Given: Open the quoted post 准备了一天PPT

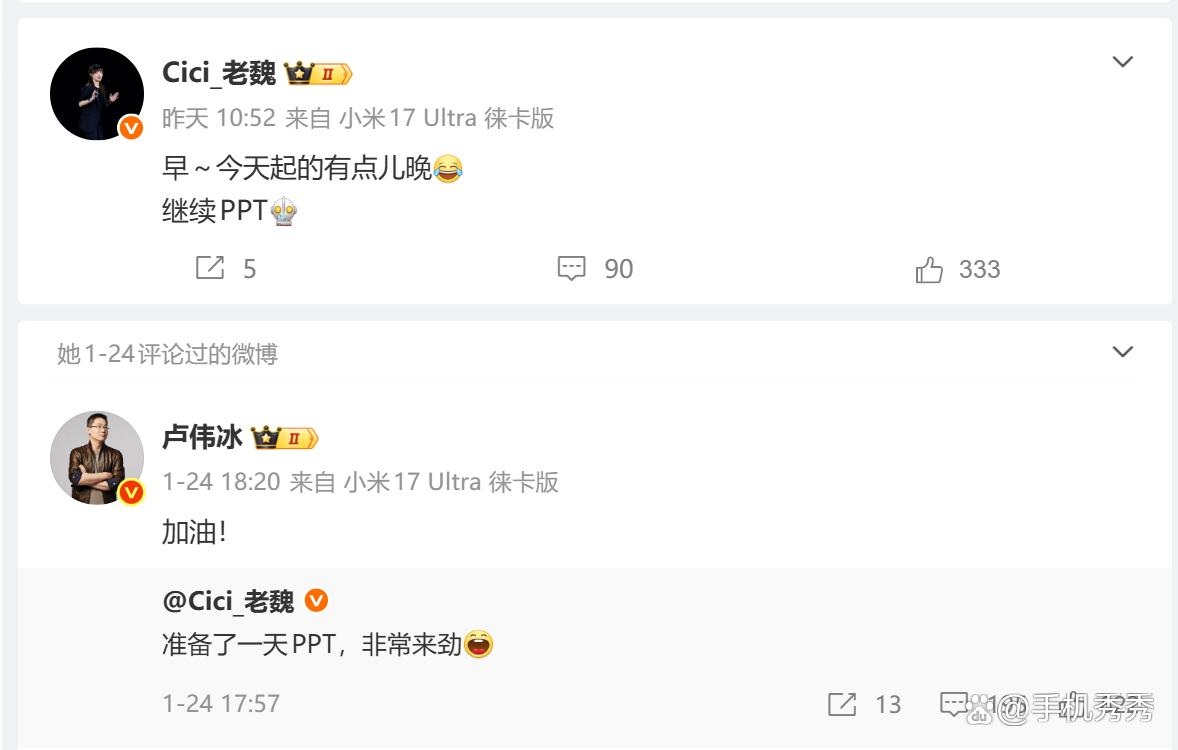Looking at the screenshot, I should coord(310,645).
